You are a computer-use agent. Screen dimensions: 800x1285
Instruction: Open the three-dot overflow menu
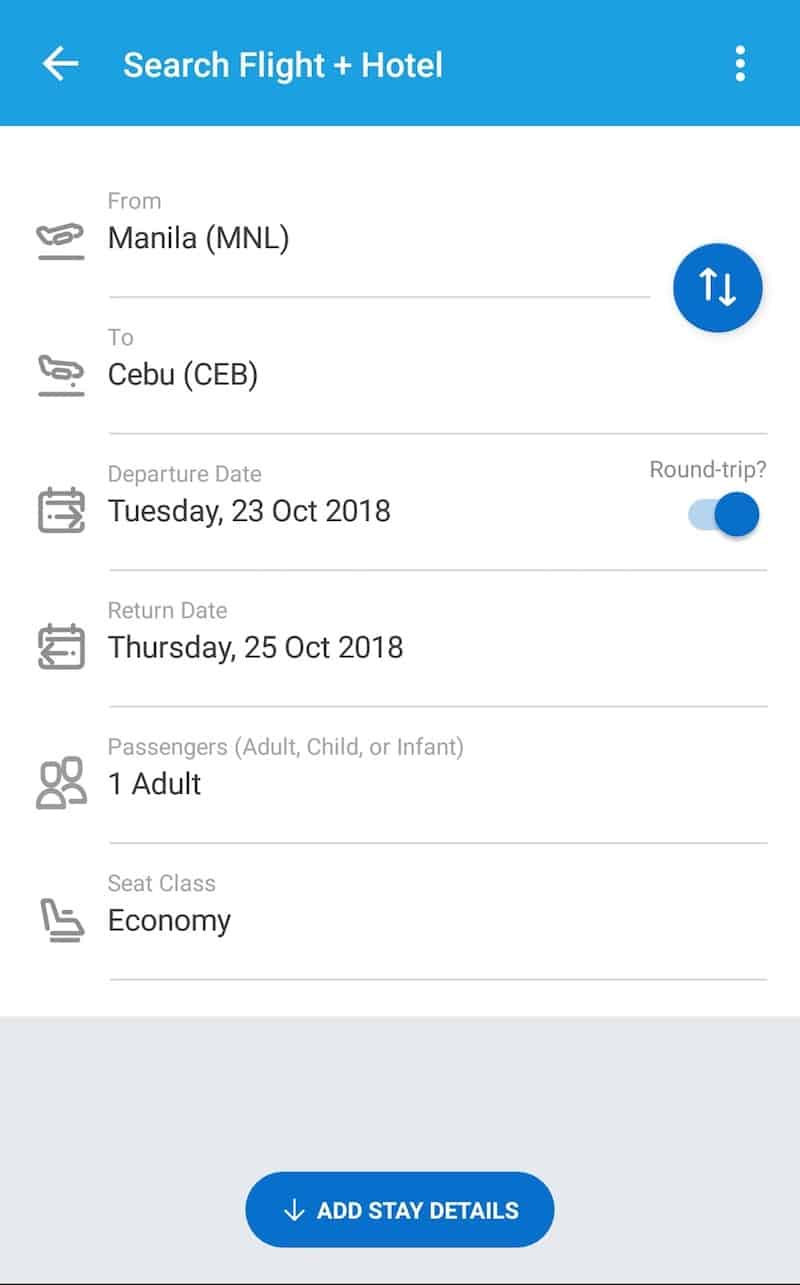tap(740, 64)
